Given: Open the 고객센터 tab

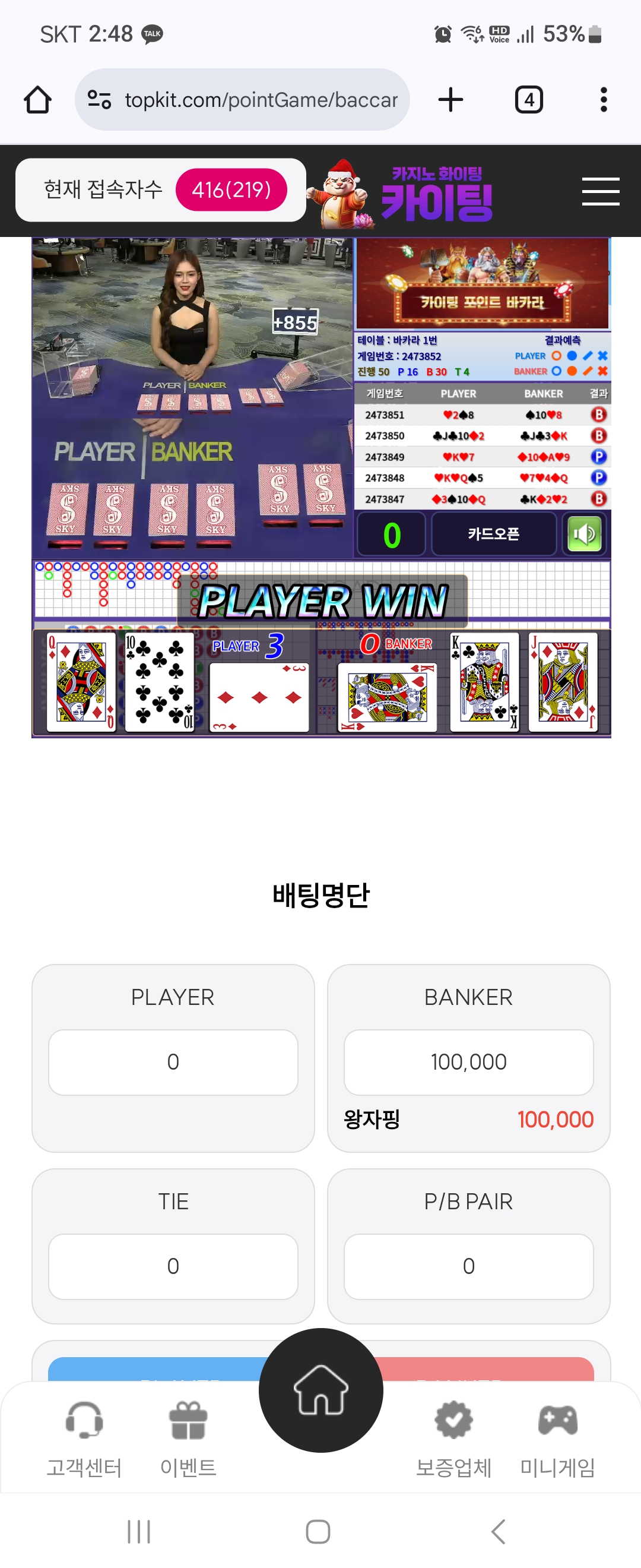Looking at the screenshot, I should click(x=84, y=1439).
